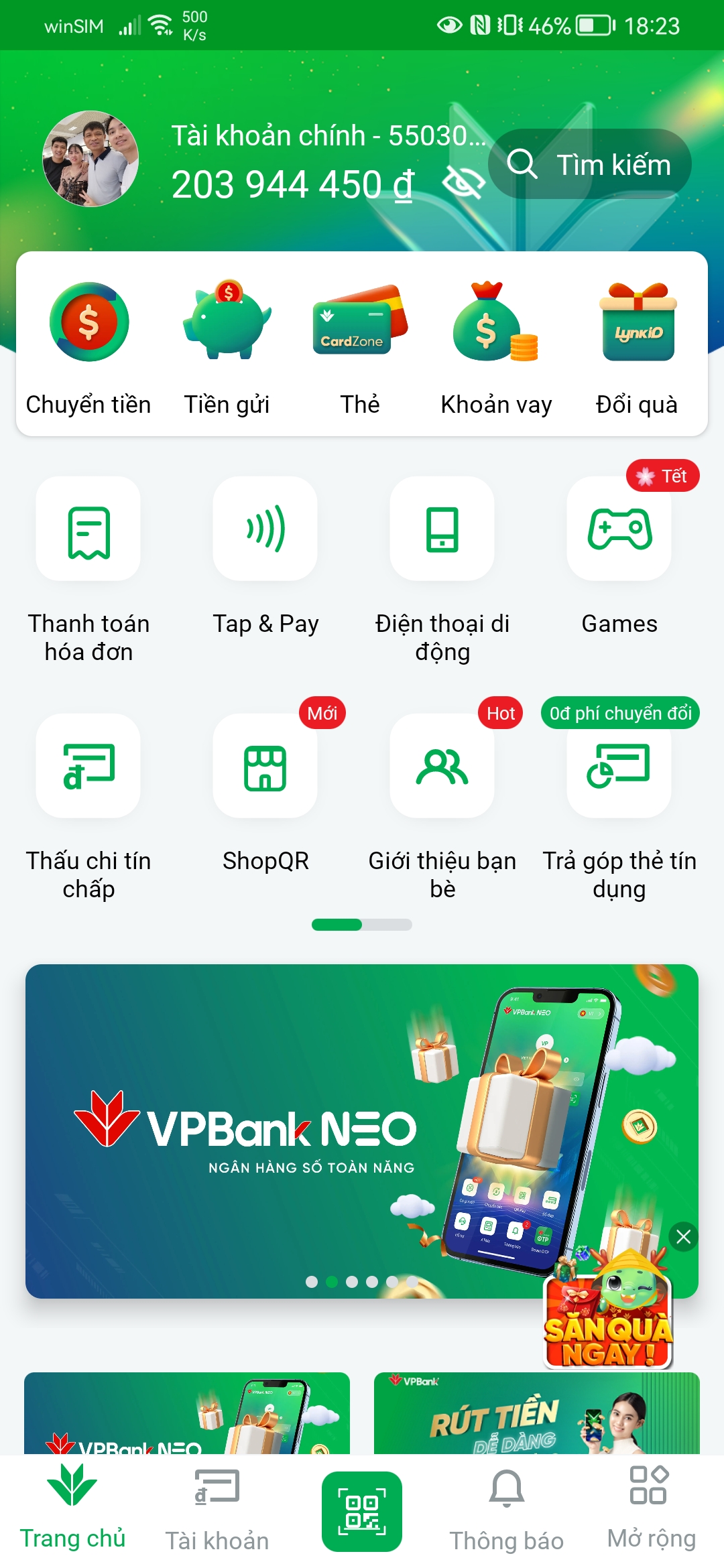Open the Tìm kiếm search box

(590, 164)
